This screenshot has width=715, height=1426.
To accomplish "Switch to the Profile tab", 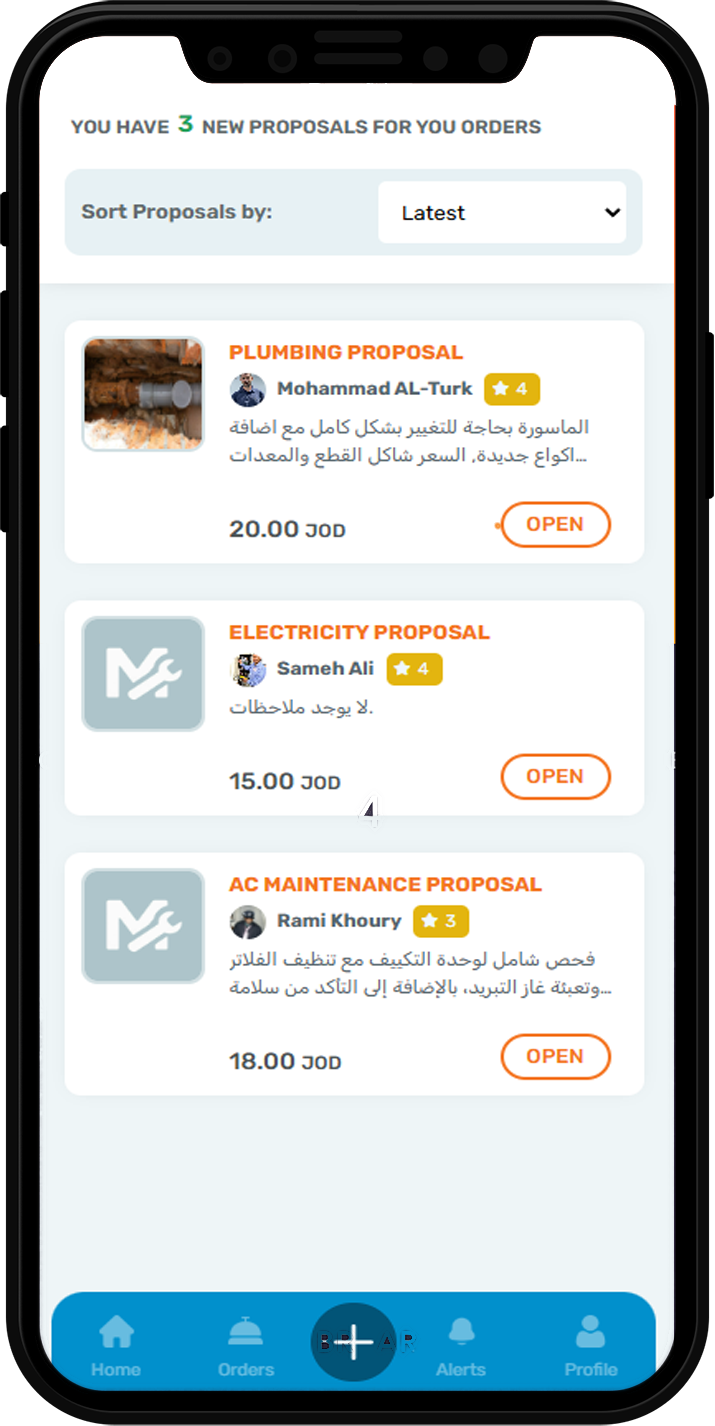I will 590,1345.
